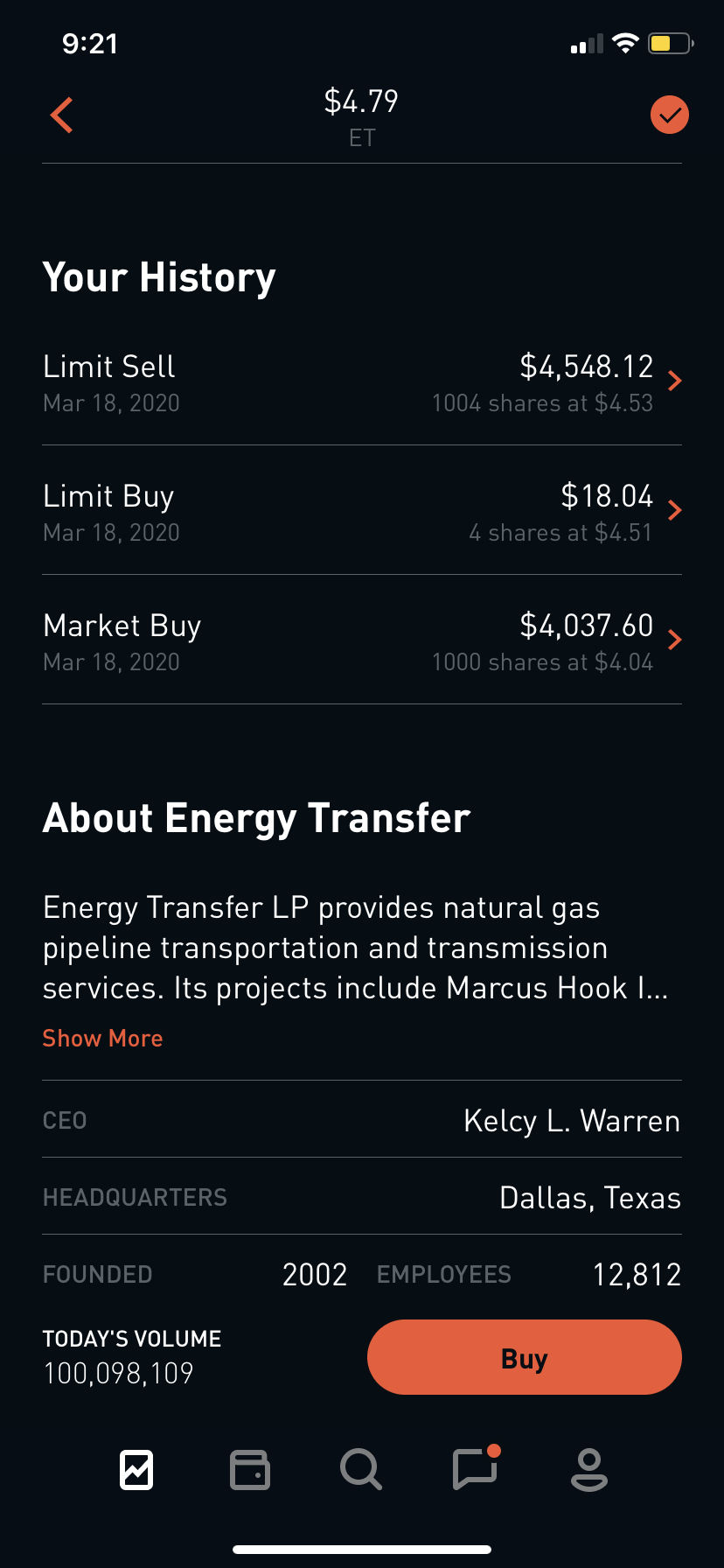
Task: Go to the search tab
Action: point(360,1469)
